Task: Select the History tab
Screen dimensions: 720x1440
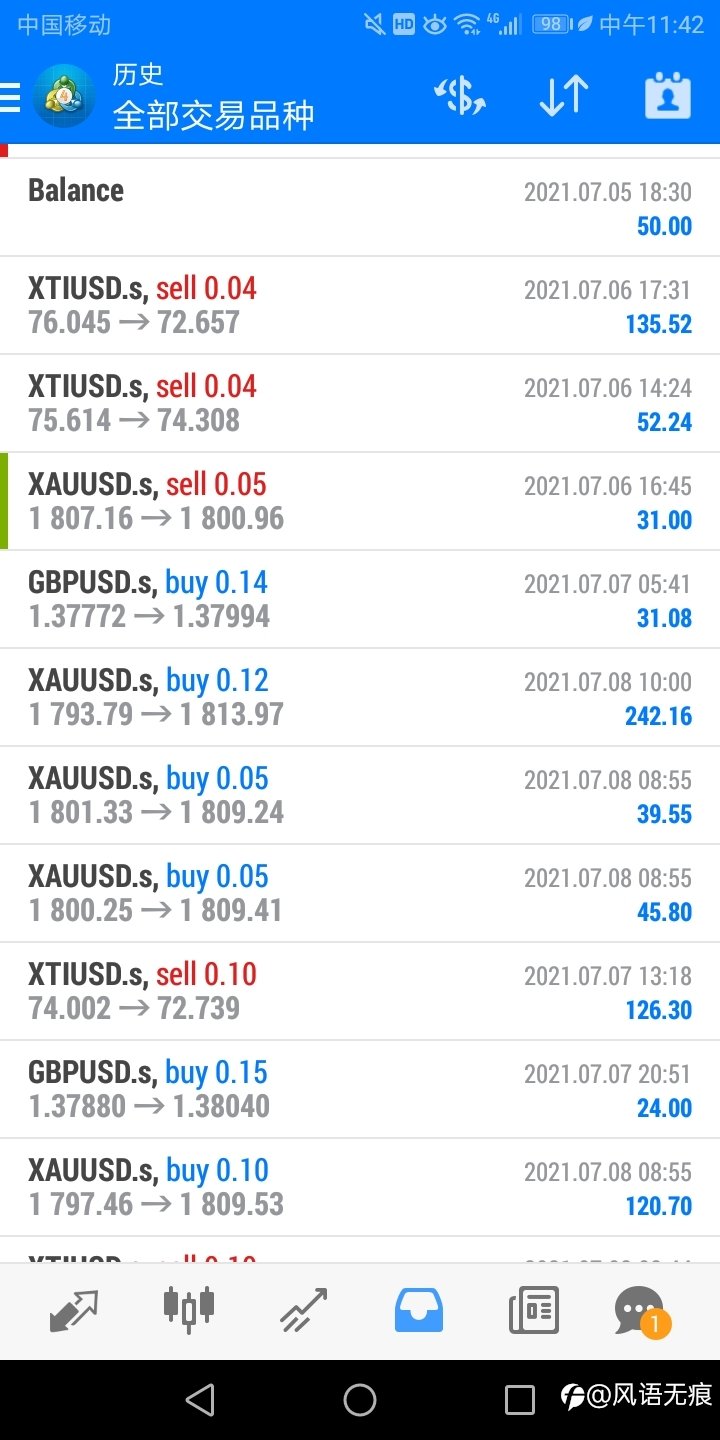Action: click(419, 1310)
